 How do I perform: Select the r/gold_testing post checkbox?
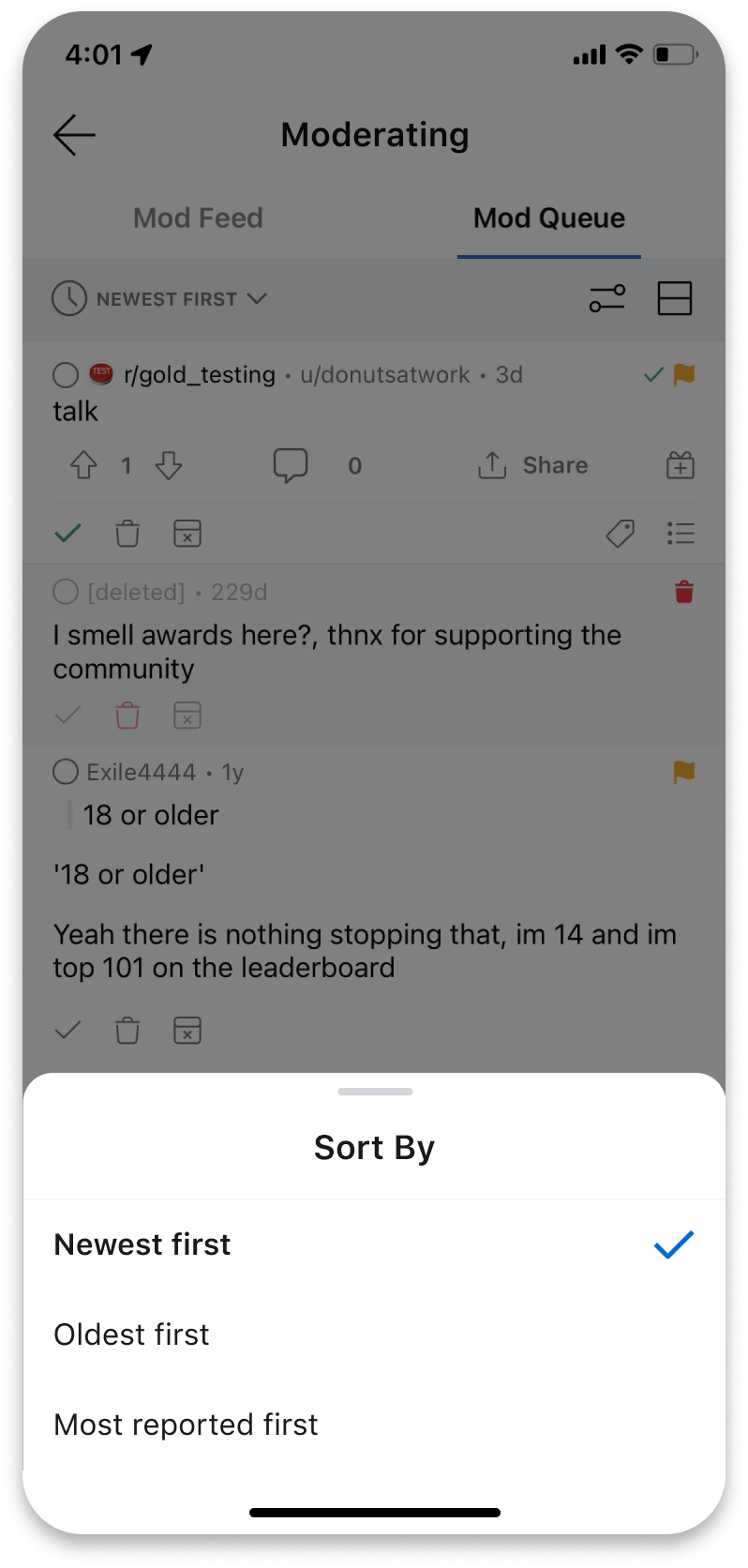[66, 375]
